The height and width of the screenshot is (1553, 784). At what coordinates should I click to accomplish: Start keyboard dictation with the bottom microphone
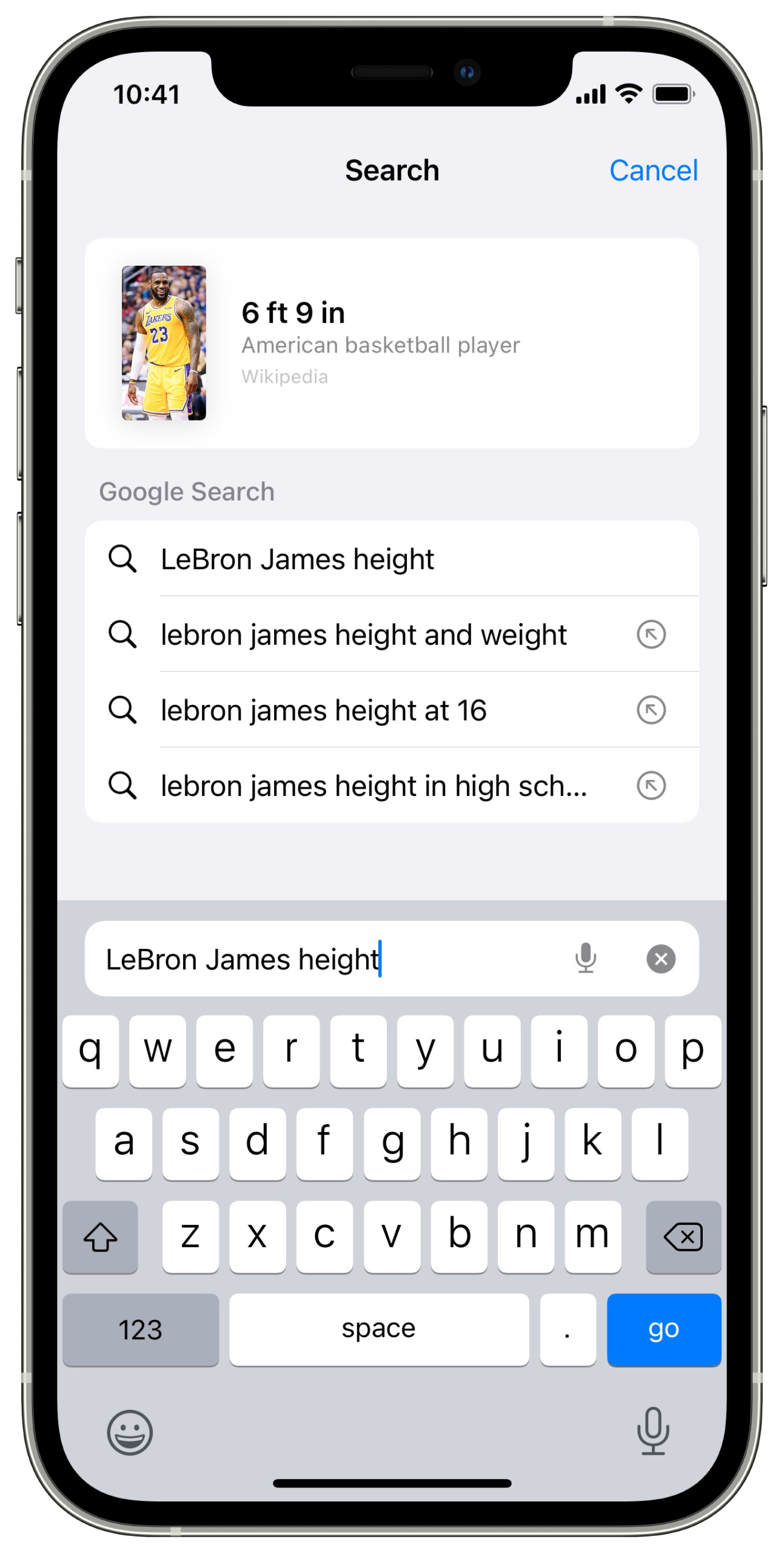pos(653,1430)
